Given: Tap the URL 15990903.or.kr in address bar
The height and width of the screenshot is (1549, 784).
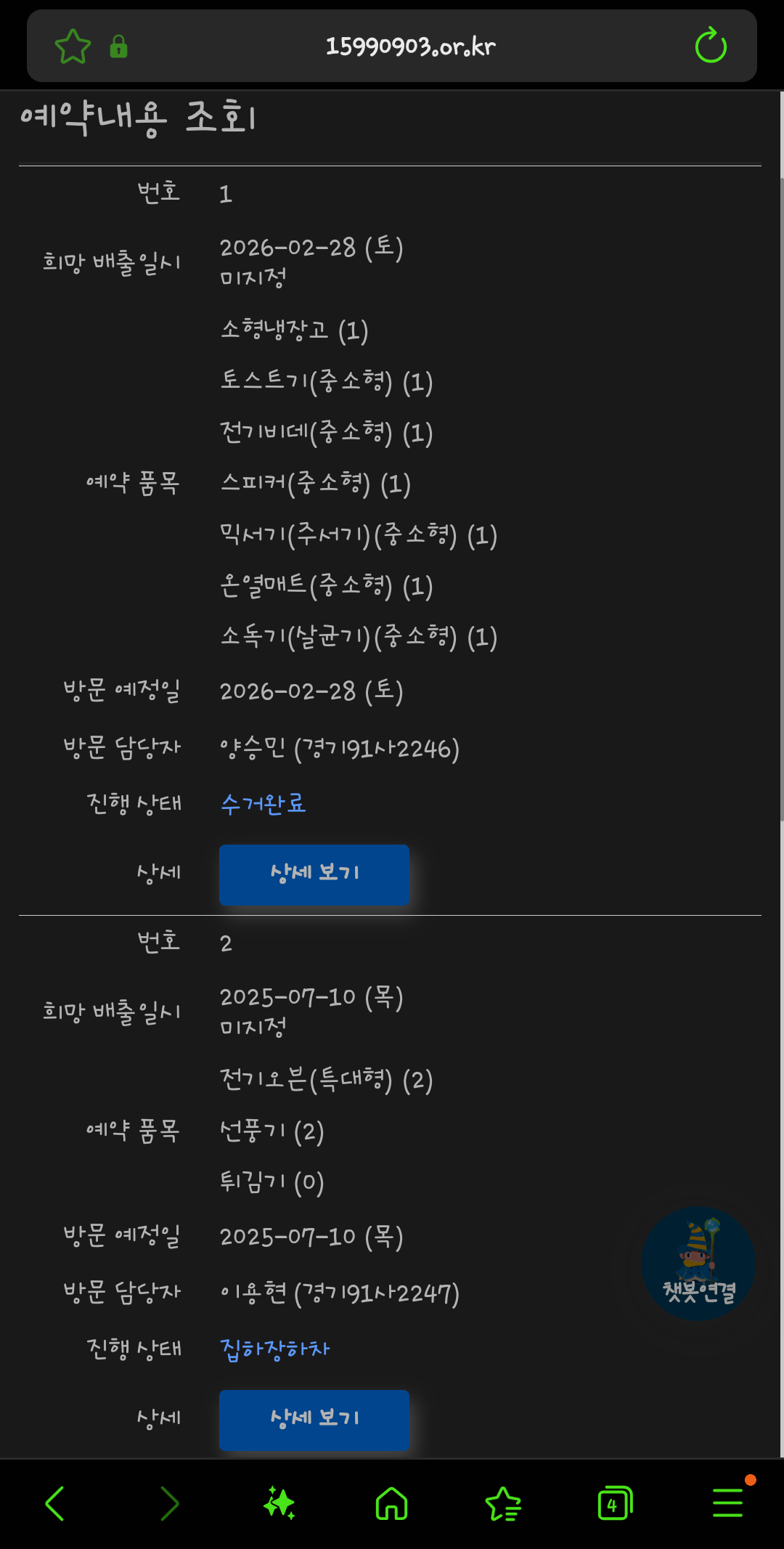Looking at the screenshot, I should point(411,46).
